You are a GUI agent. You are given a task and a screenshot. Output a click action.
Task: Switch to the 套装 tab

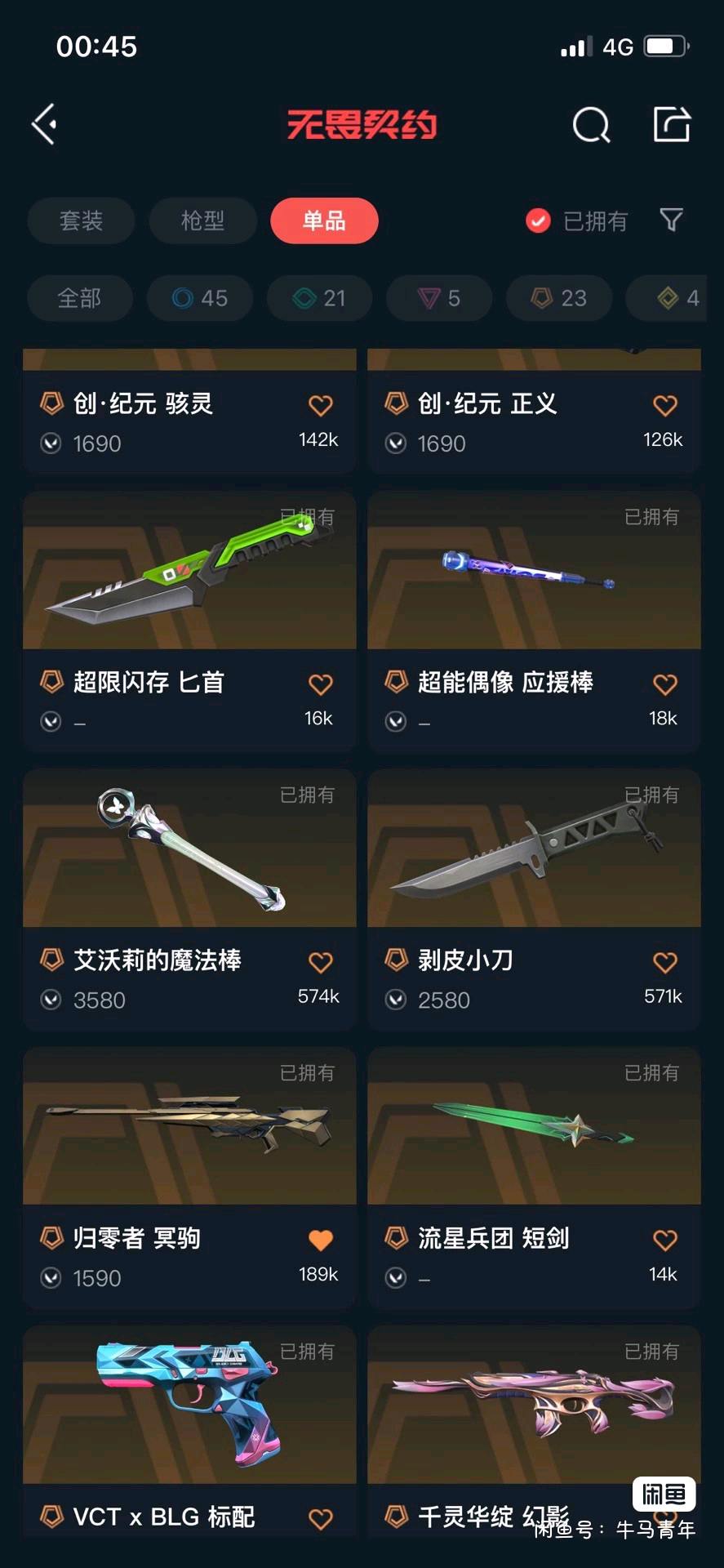click(x=81, y=220)
